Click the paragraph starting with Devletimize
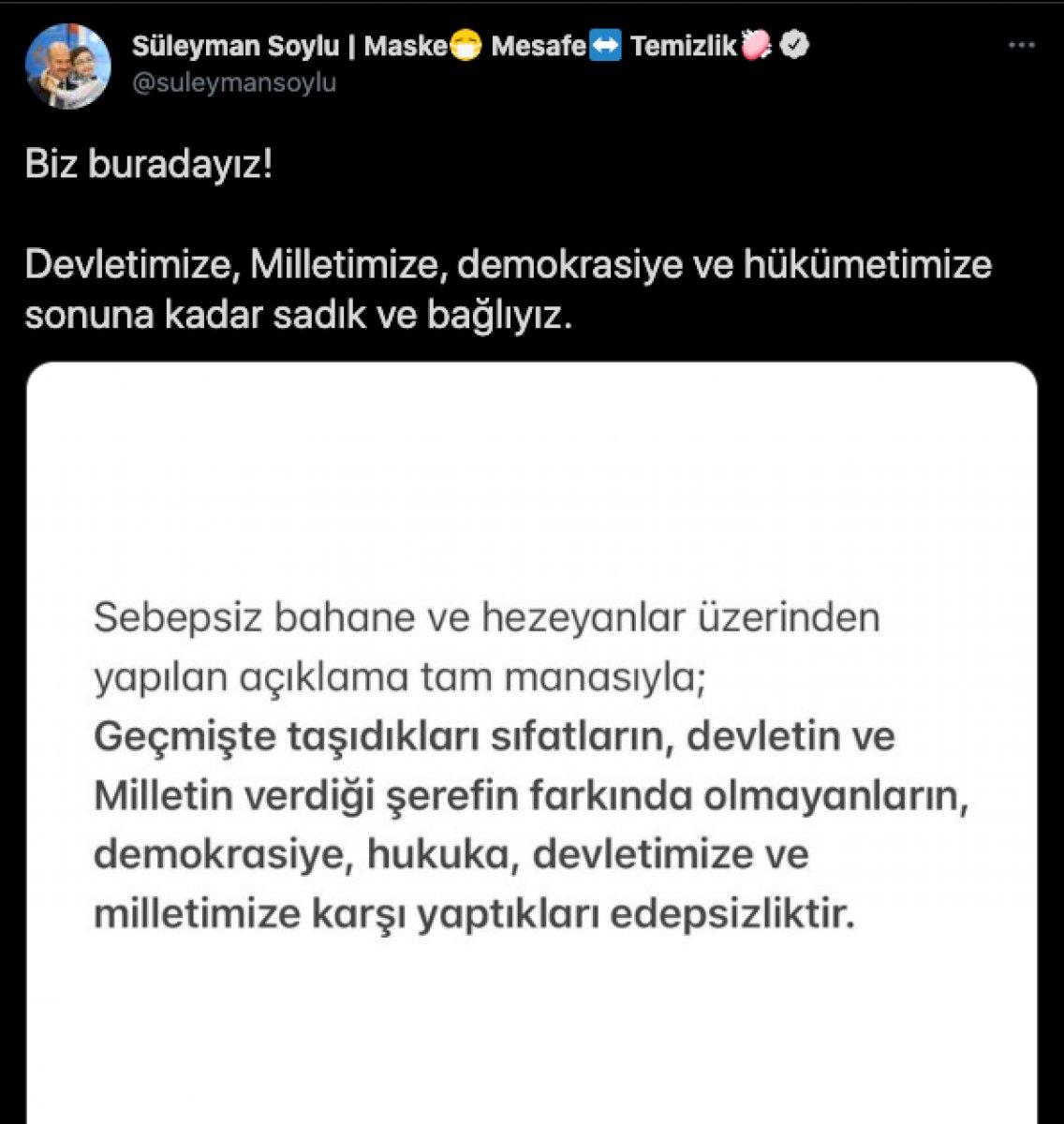 (x=506, y=267)
